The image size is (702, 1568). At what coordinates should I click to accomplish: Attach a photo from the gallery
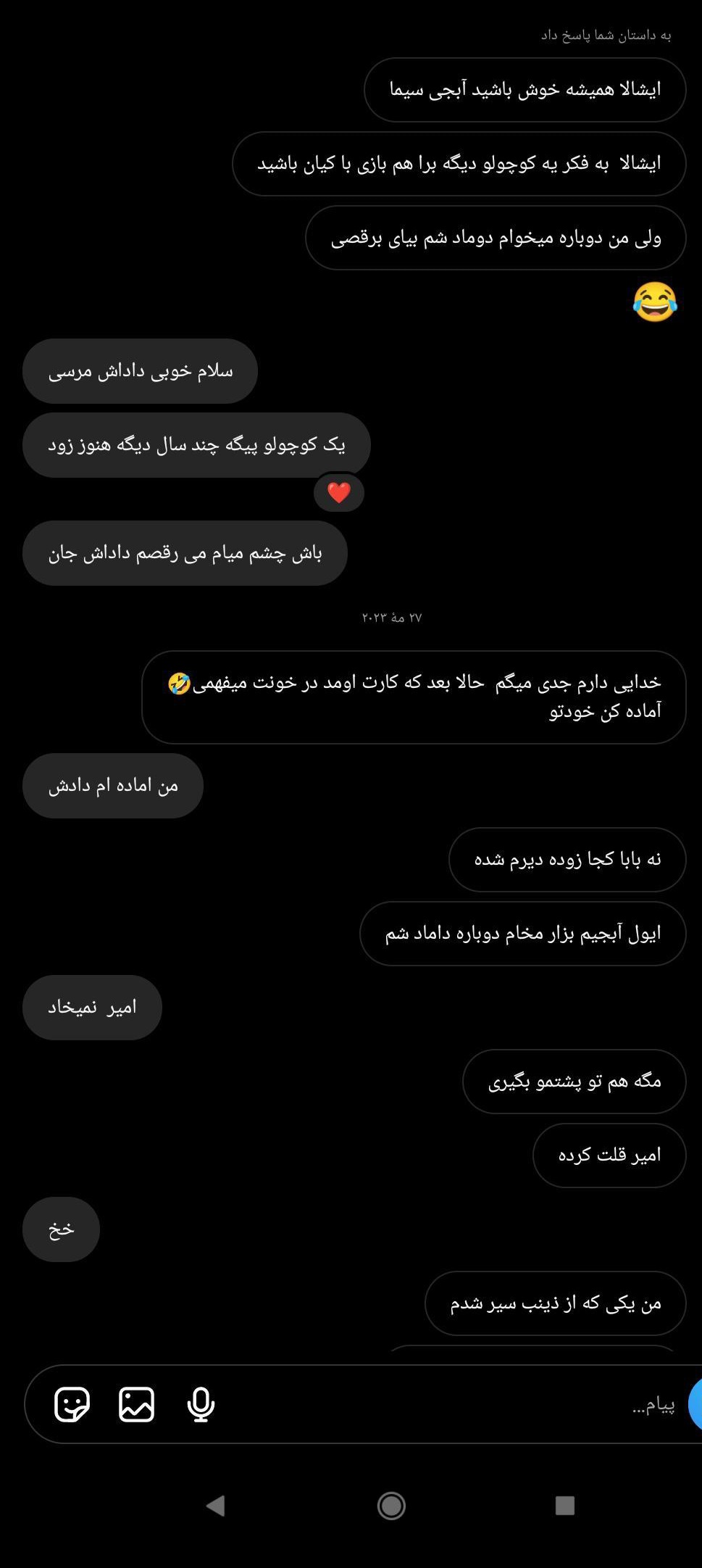(x=136, y=1404)
